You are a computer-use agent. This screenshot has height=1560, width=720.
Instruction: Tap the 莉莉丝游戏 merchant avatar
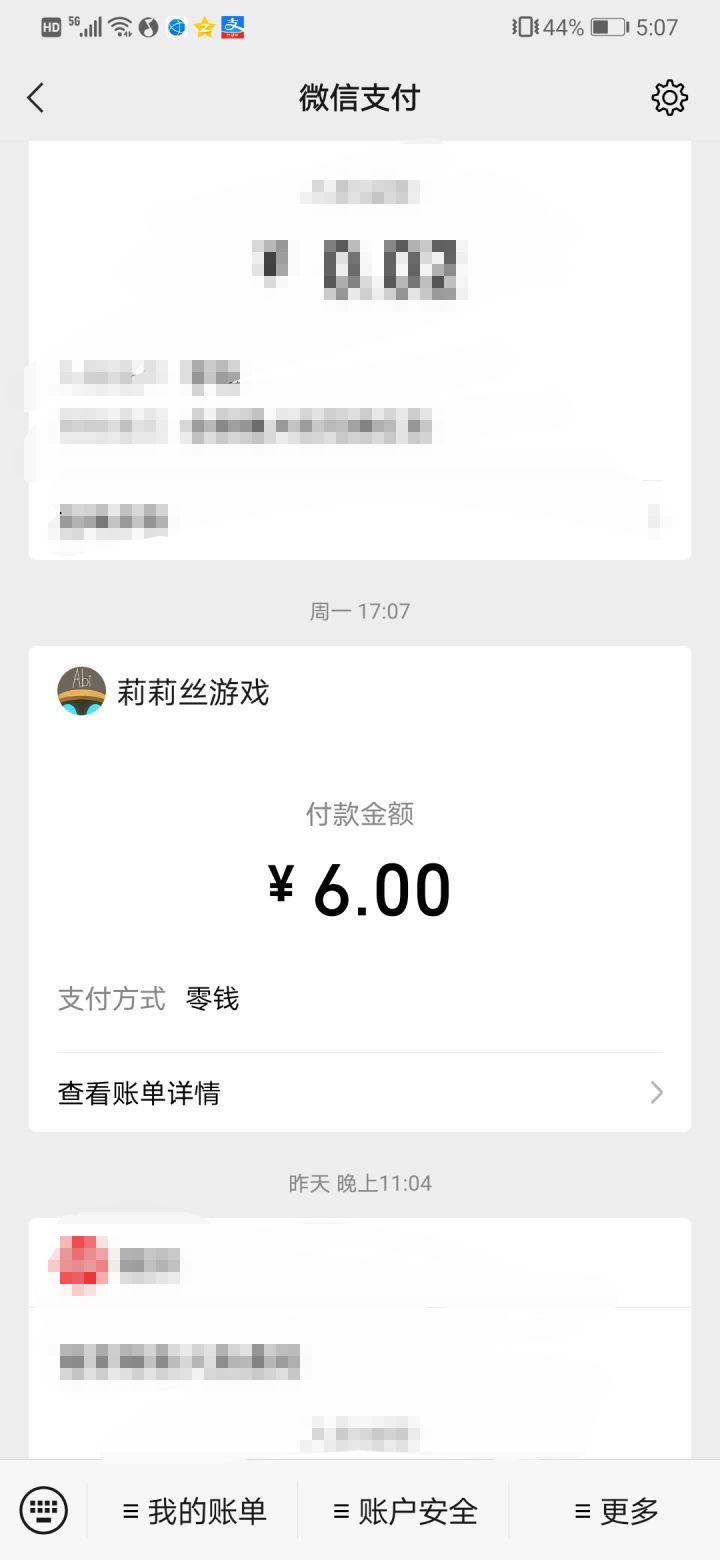[x=81, y=690]
